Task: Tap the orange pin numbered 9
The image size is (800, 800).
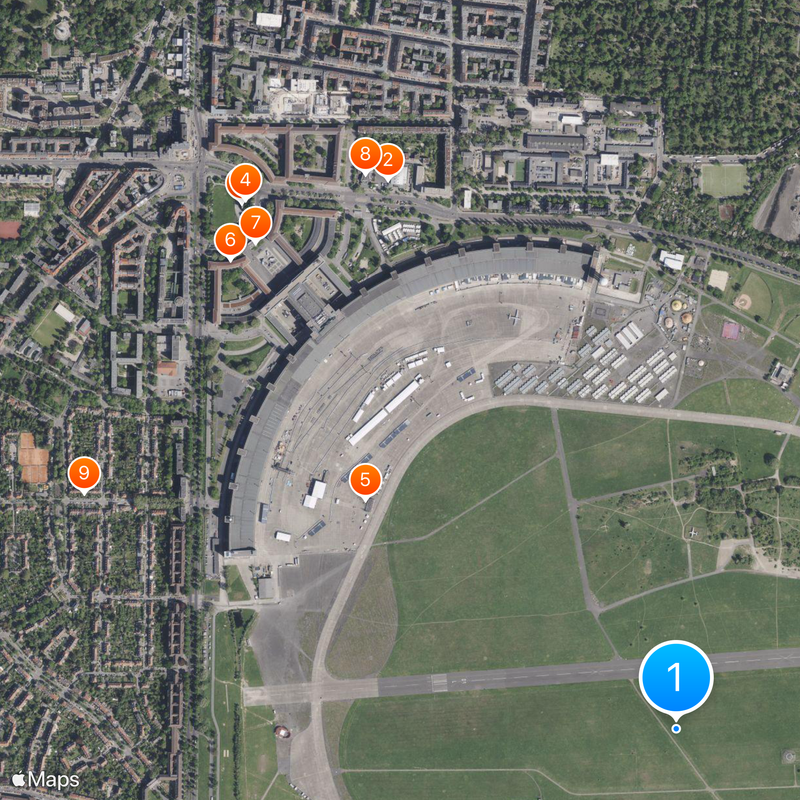Action: coord(84,472)
